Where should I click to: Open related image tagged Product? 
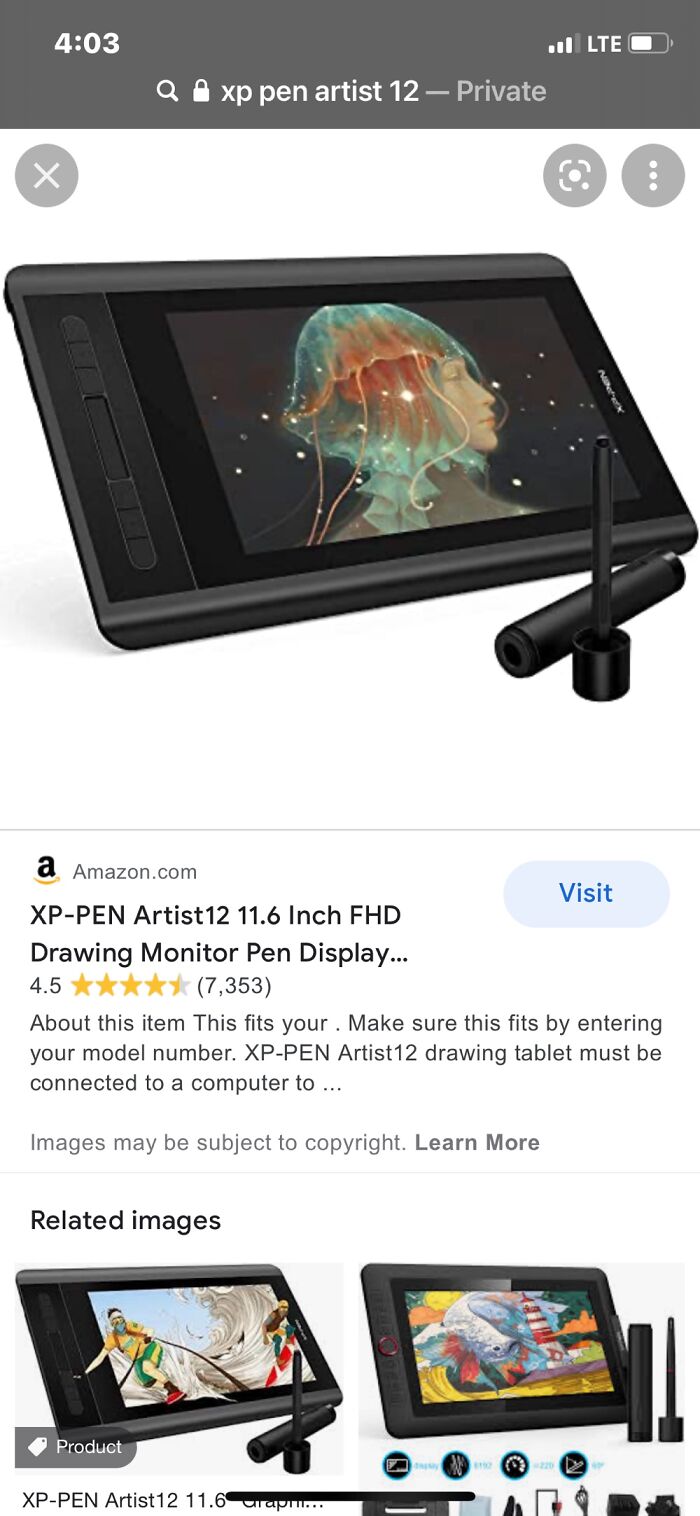pyautogui.click(x=178, y=1365)
